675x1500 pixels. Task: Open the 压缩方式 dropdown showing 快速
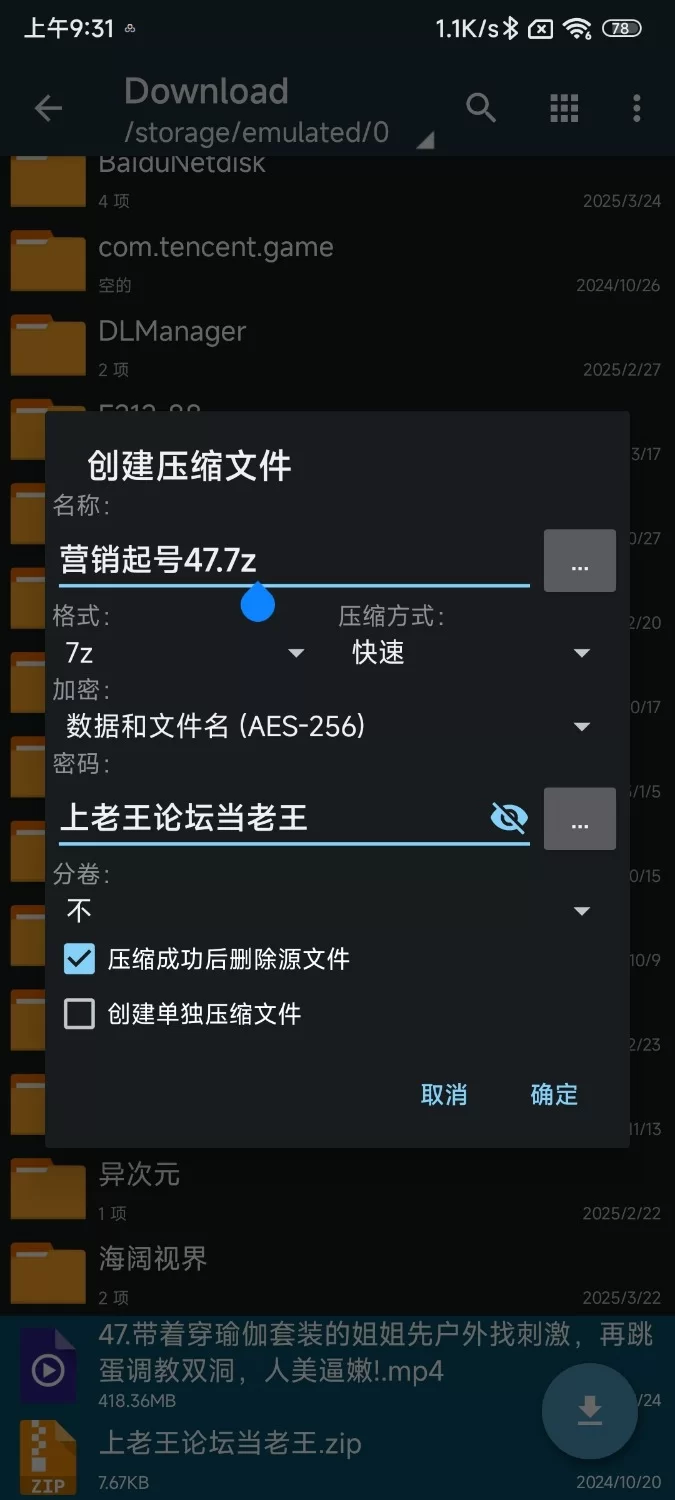470,653
